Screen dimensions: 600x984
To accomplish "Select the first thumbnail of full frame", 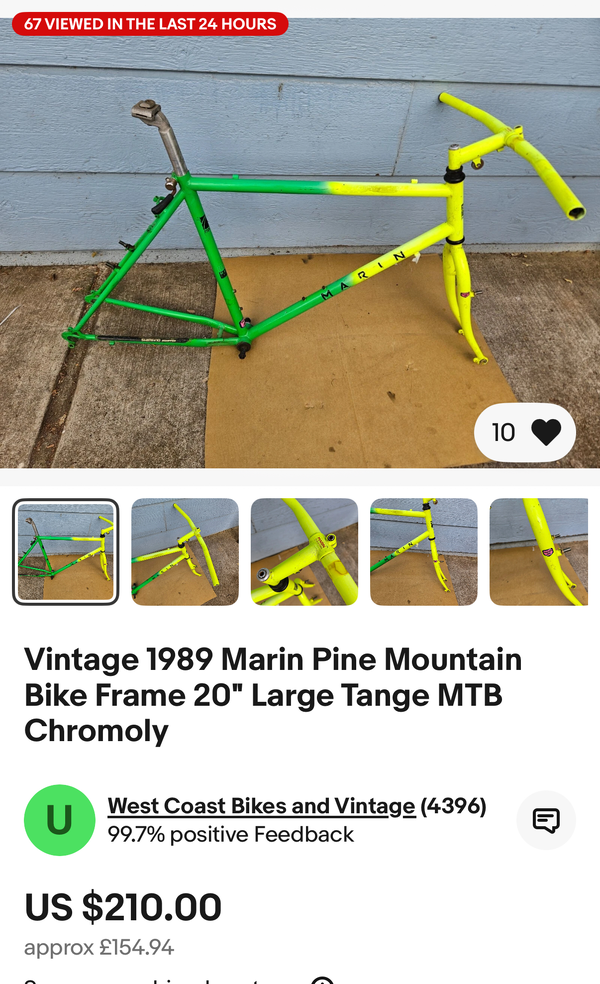I will 66,552.
